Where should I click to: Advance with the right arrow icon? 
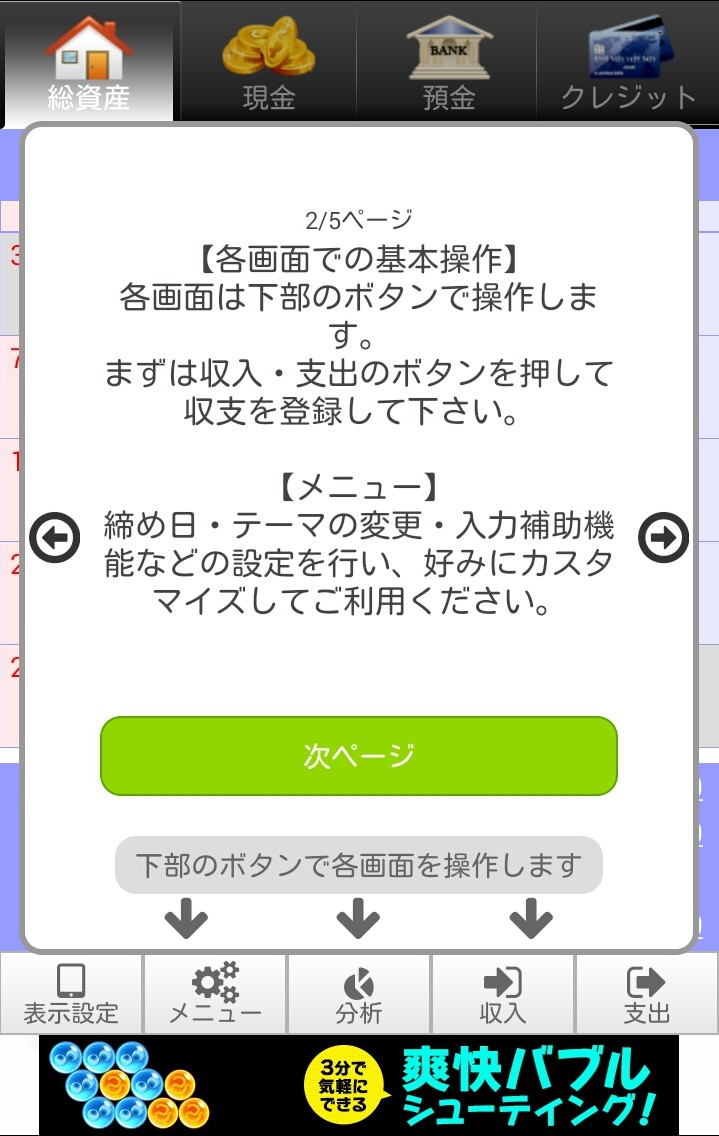pyautogui.click(x=663, y=538)
